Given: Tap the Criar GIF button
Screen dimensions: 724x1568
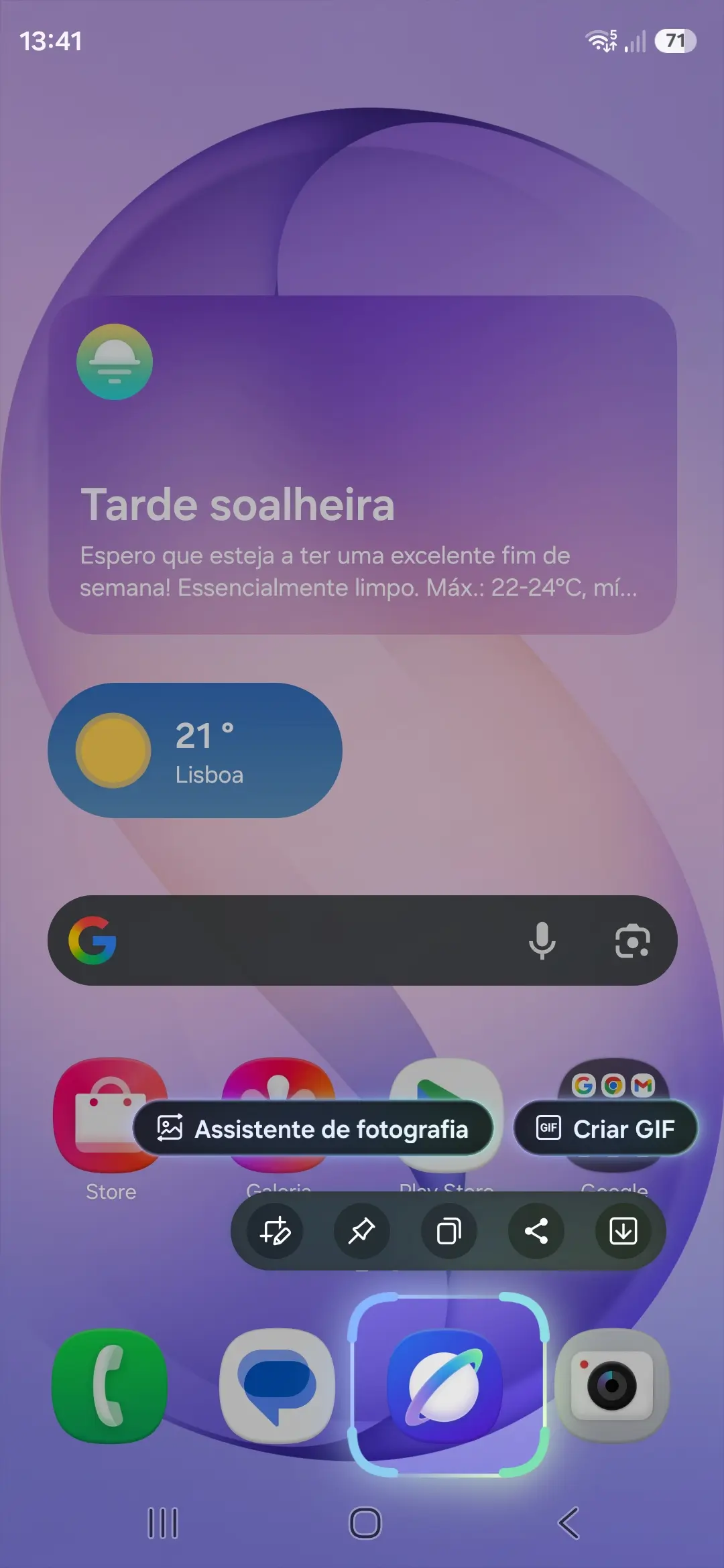Looking at the screenshot, I should coord(606,1128).
